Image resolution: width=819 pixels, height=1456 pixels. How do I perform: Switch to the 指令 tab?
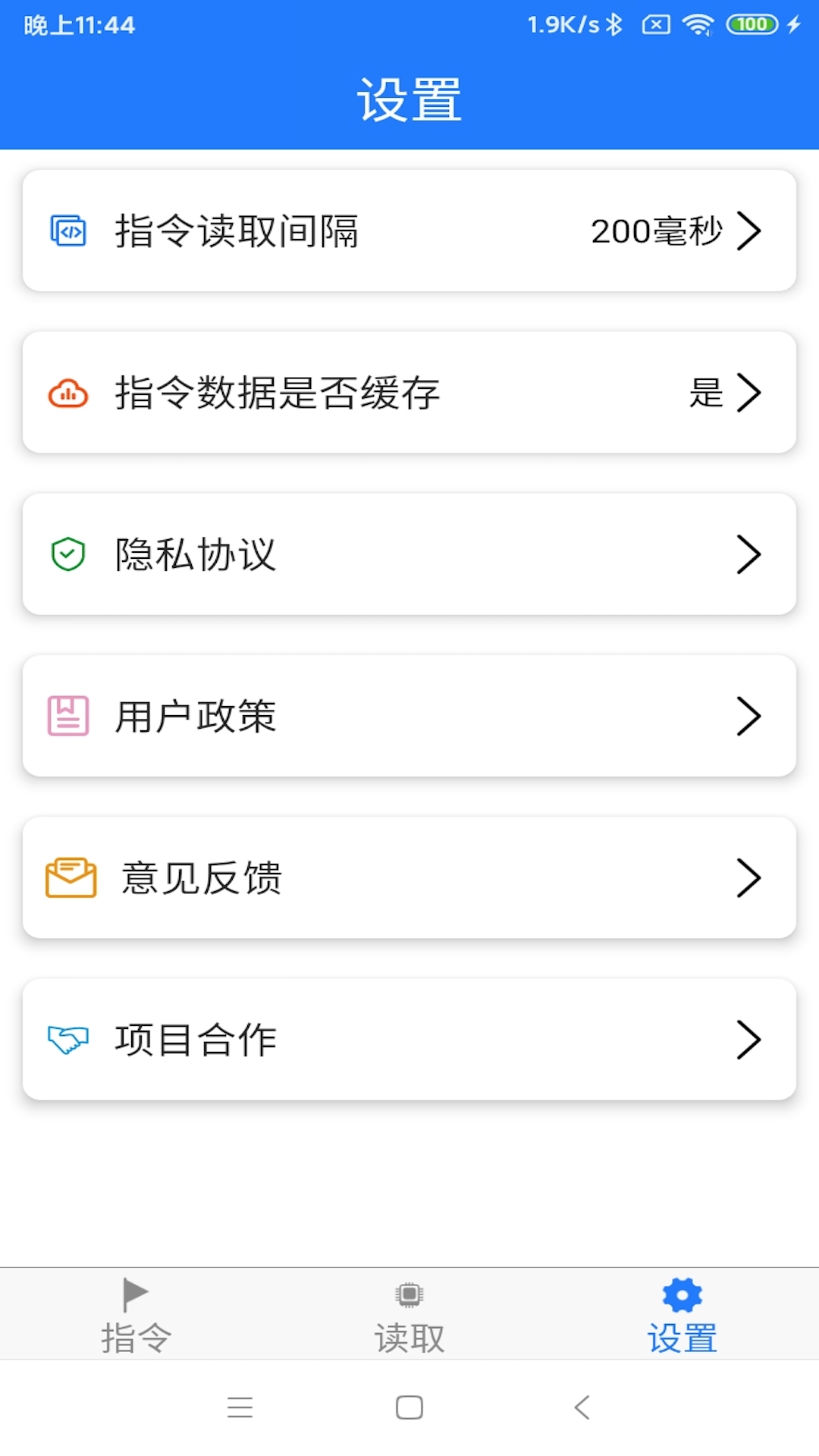(136, 1316)
